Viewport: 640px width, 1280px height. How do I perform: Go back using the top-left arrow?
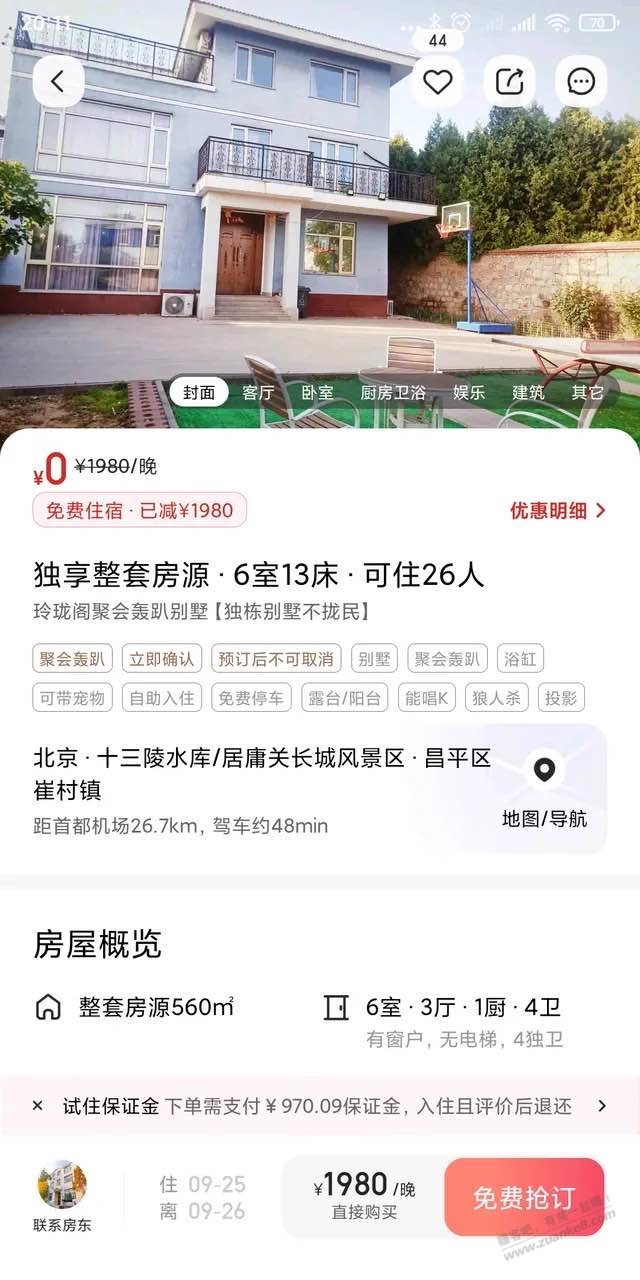[57, 82]
